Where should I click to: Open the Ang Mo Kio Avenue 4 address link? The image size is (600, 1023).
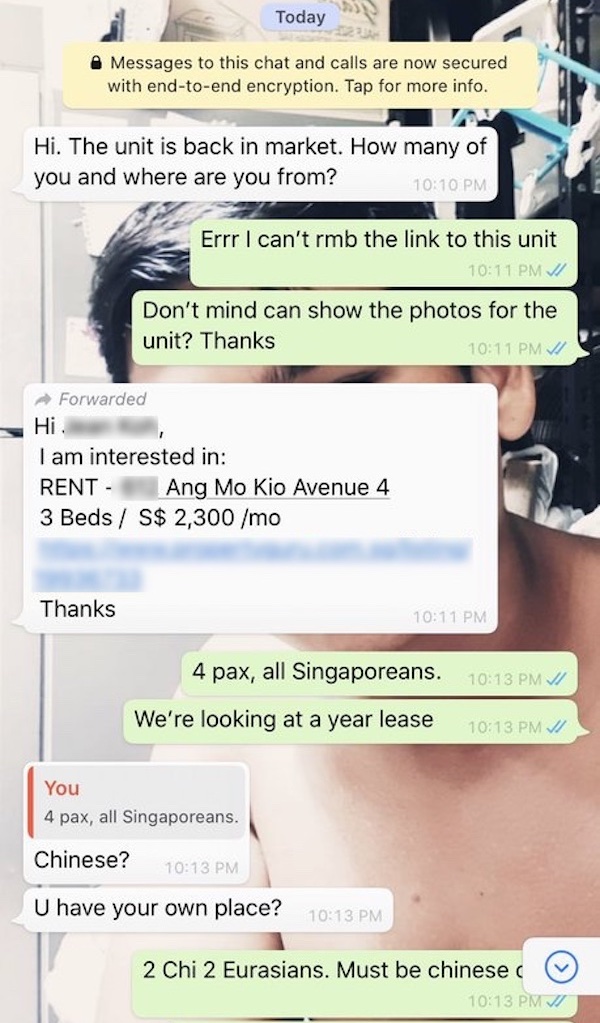tap(276, 488)
